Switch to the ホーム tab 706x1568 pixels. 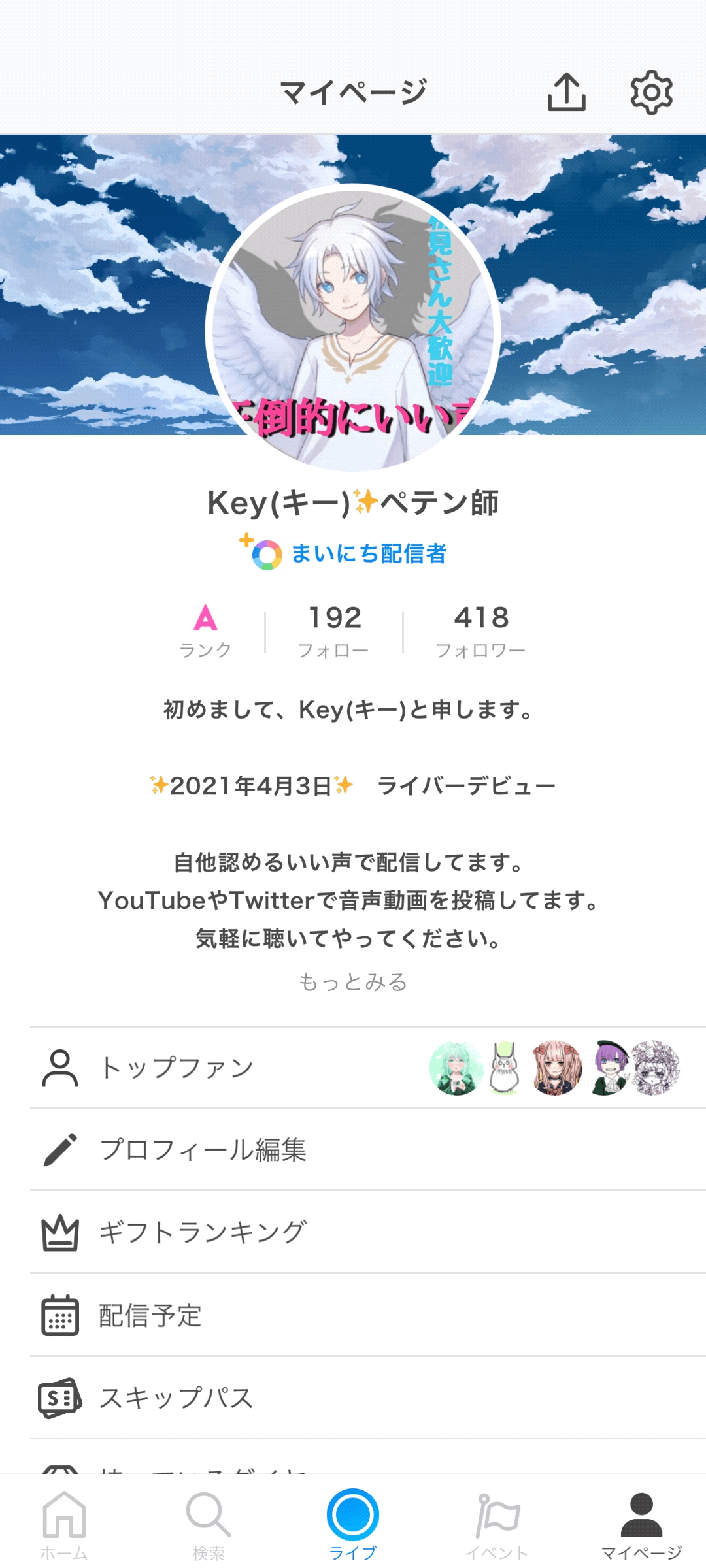[64, 1525]
